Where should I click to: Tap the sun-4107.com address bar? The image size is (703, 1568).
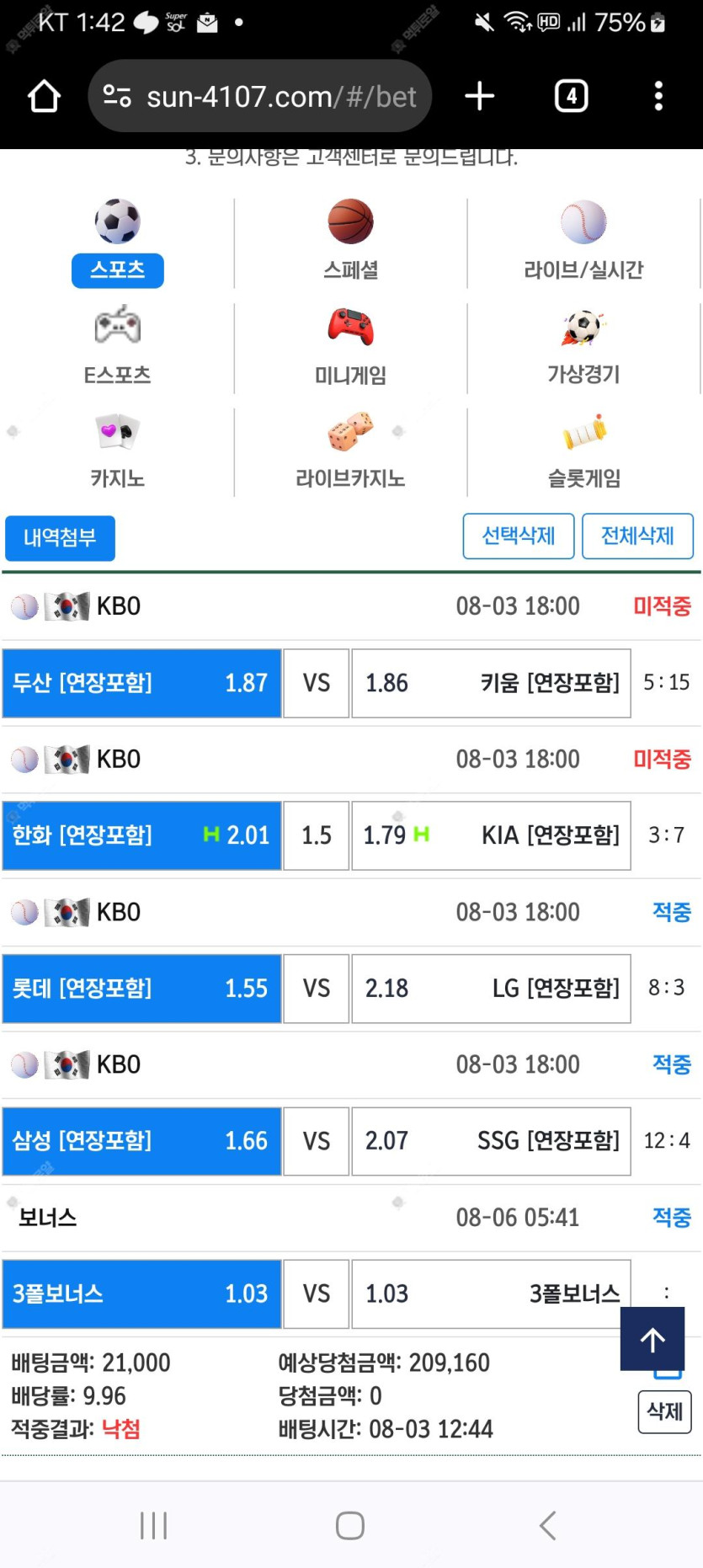(x=259, y=96)
